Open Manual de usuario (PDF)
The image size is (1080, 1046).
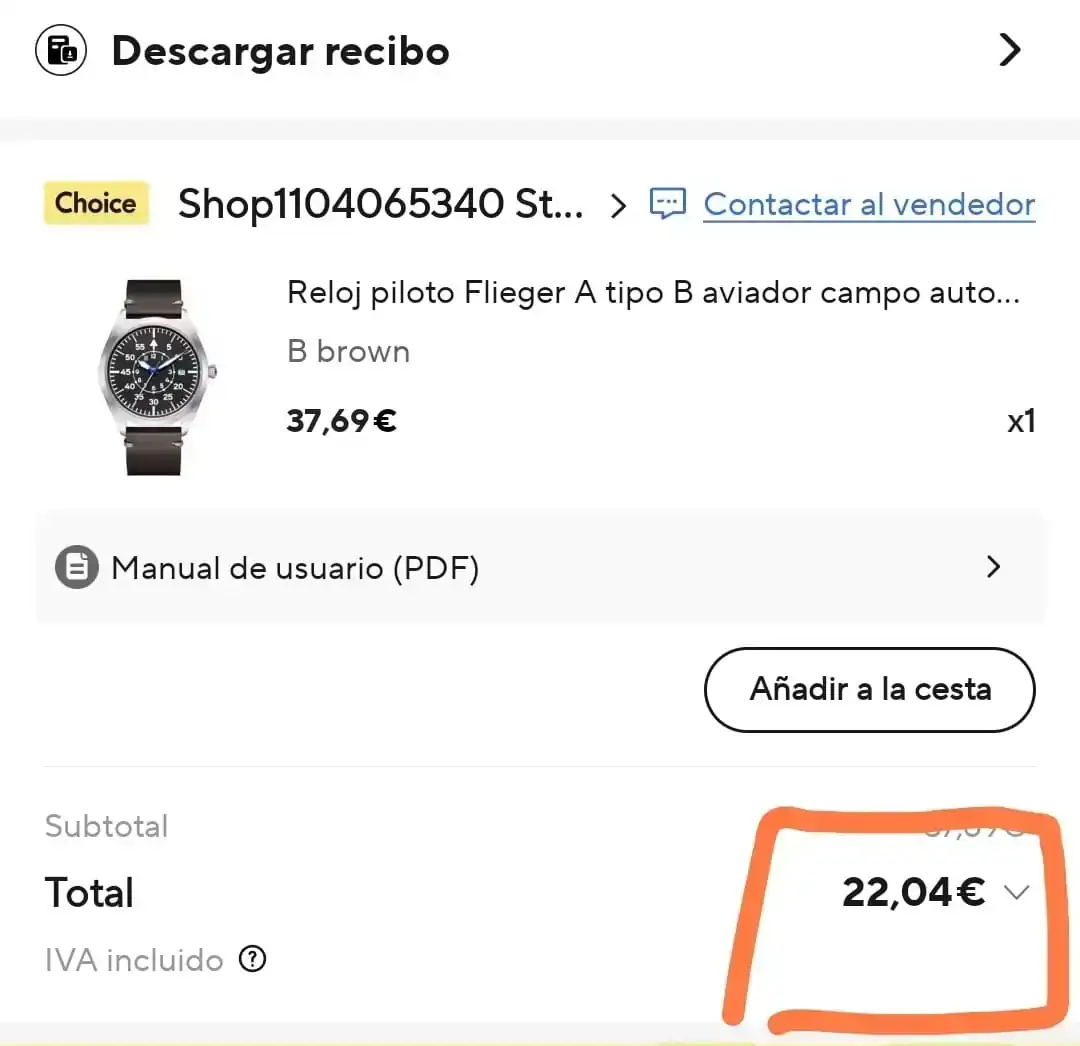[540, 568]
